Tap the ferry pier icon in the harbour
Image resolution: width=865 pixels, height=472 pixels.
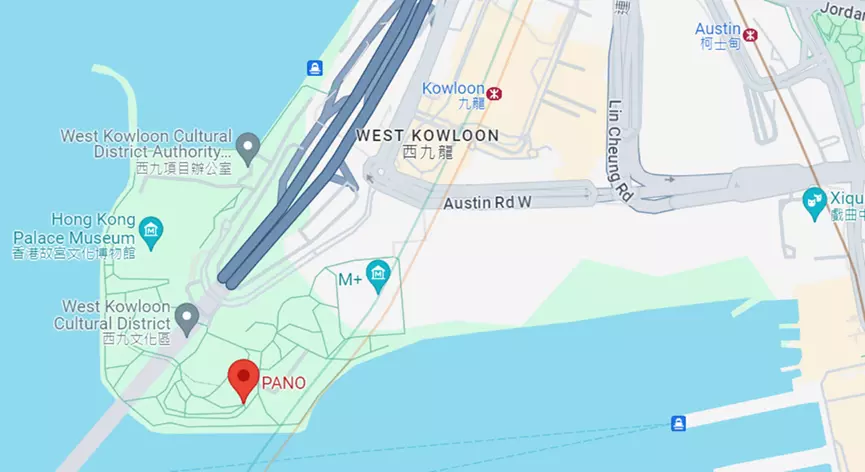pos(679,423)
